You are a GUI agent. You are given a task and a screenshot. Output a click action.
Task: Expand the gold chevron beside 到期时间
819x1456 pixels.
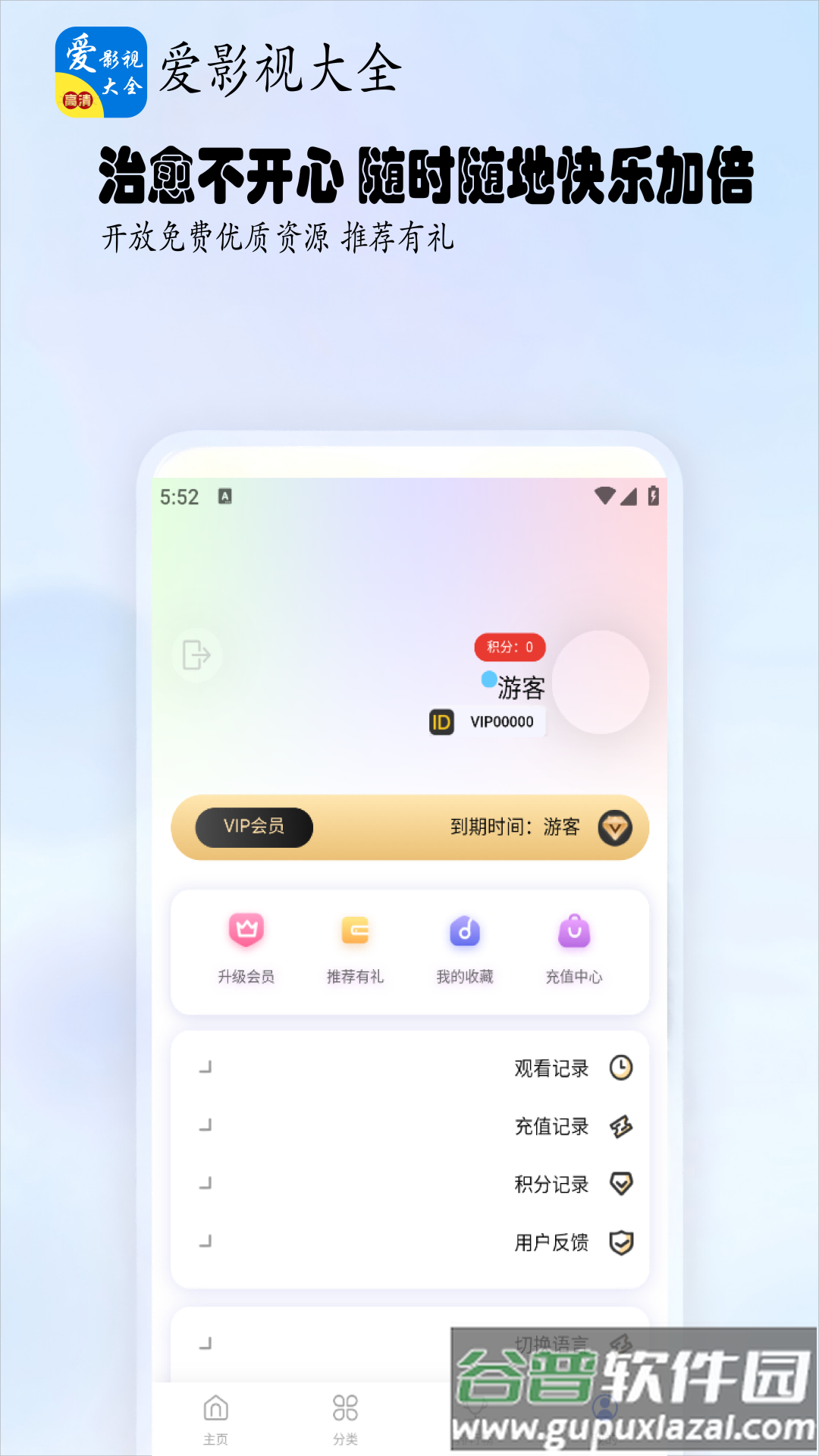tap(615, 828)
